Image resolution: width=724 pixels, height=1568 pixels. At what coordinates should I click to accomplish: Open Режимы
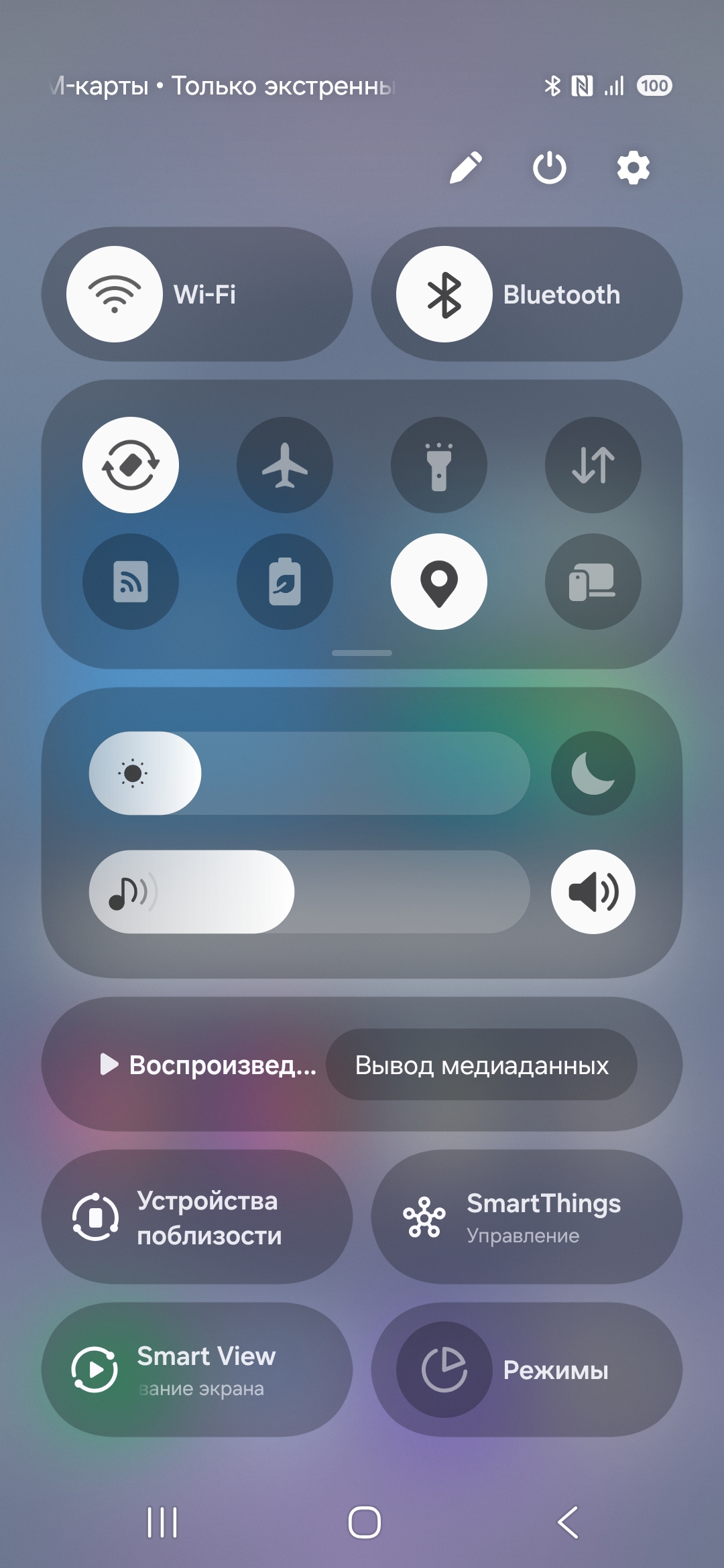(527, 1370)
